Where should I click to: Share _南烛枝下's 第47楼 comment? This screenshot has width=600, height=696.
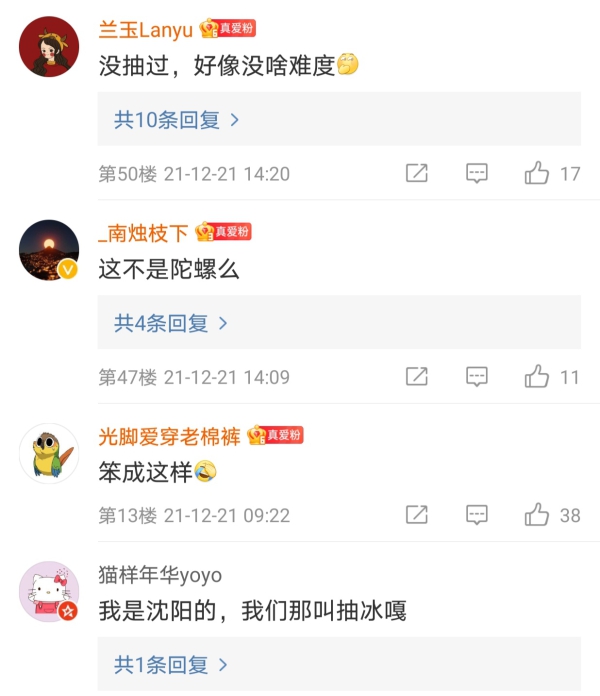417,377
